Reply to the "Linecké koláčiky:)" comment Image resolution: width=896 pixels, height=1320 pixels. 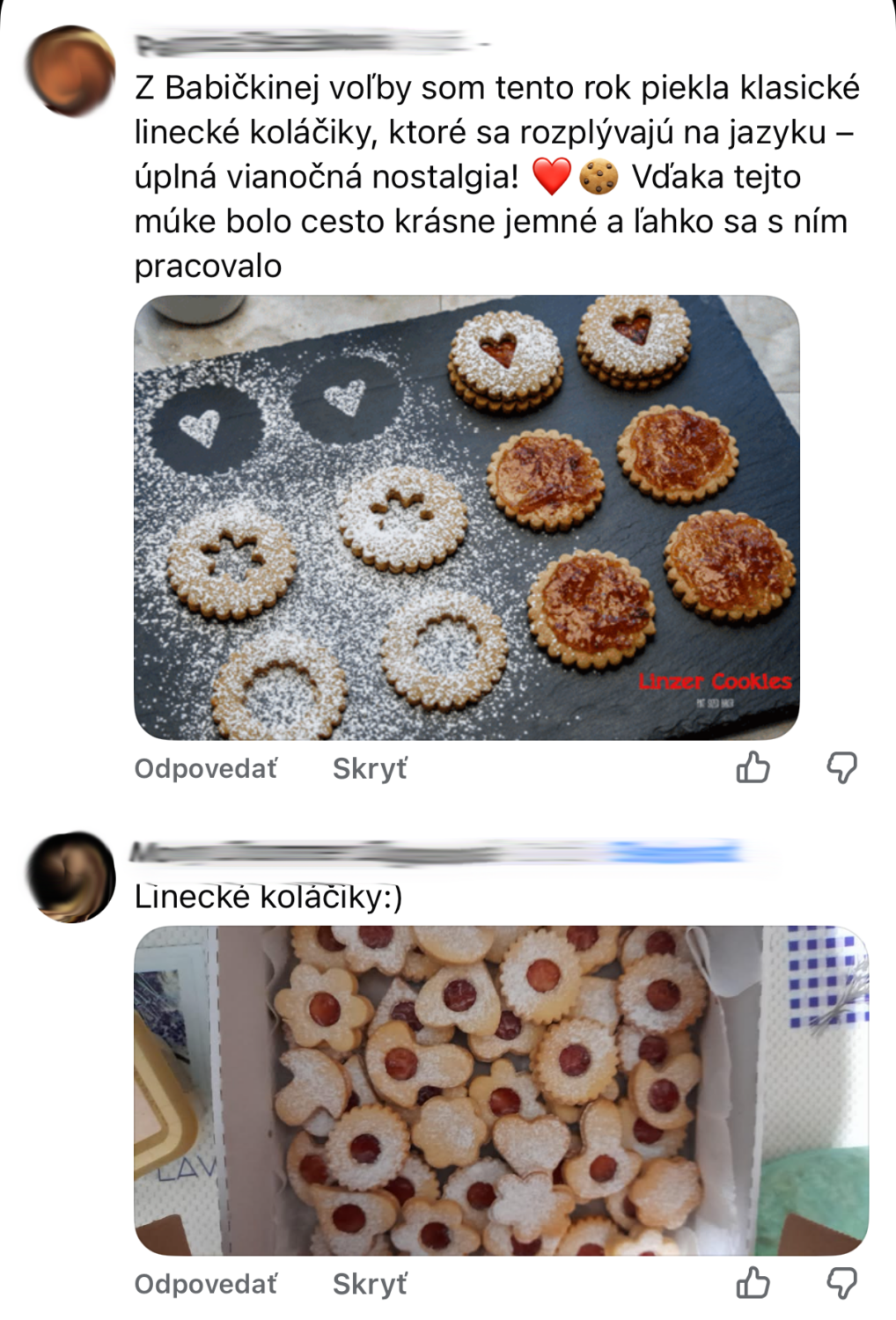(205, 1284)
